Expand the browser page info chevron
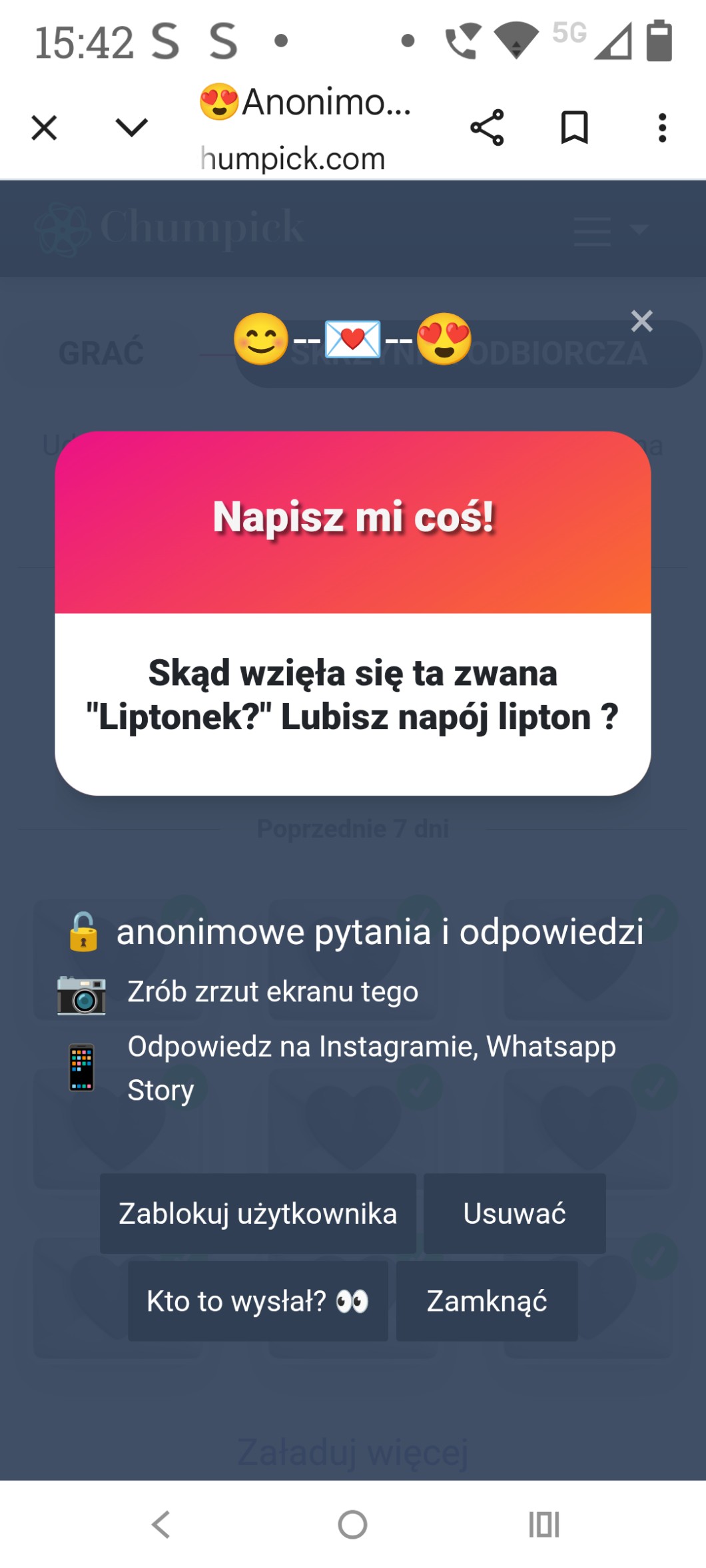This screenshot has height=1568, width=706. click(131, 127)
